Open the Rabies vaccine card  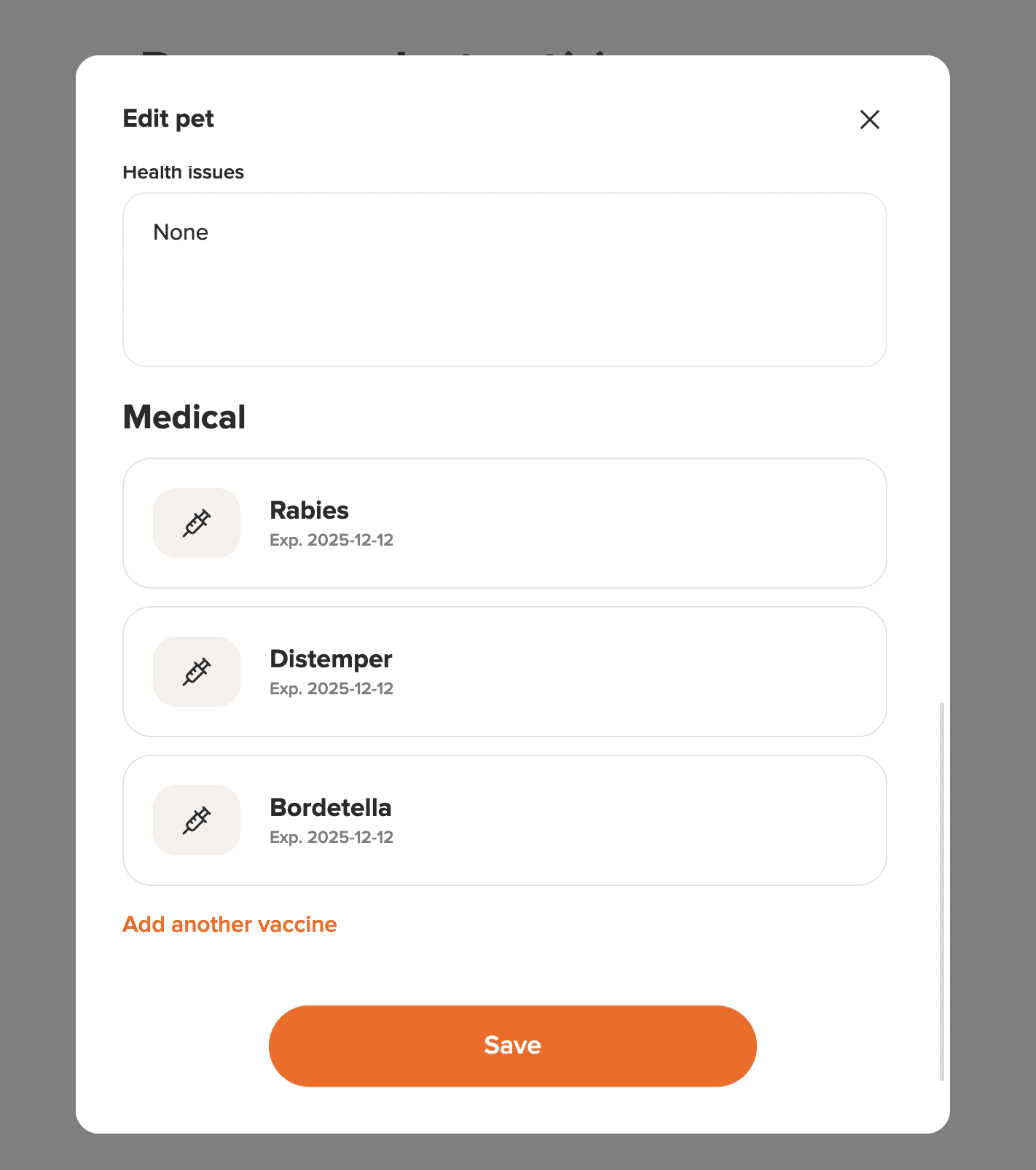coord(504,523)
